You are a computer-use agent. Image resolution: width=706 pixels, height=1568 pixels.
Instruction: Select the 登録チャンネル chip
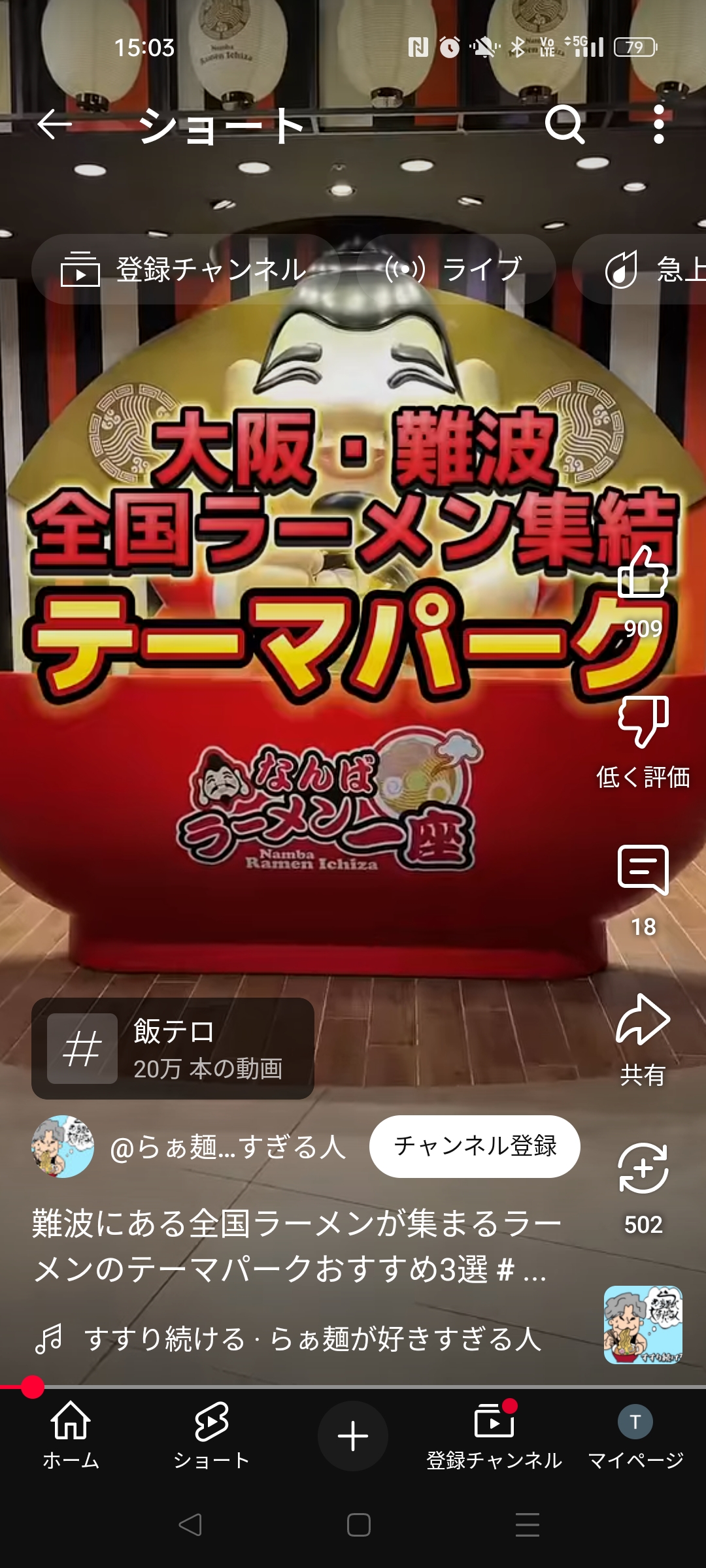[183, 269]
